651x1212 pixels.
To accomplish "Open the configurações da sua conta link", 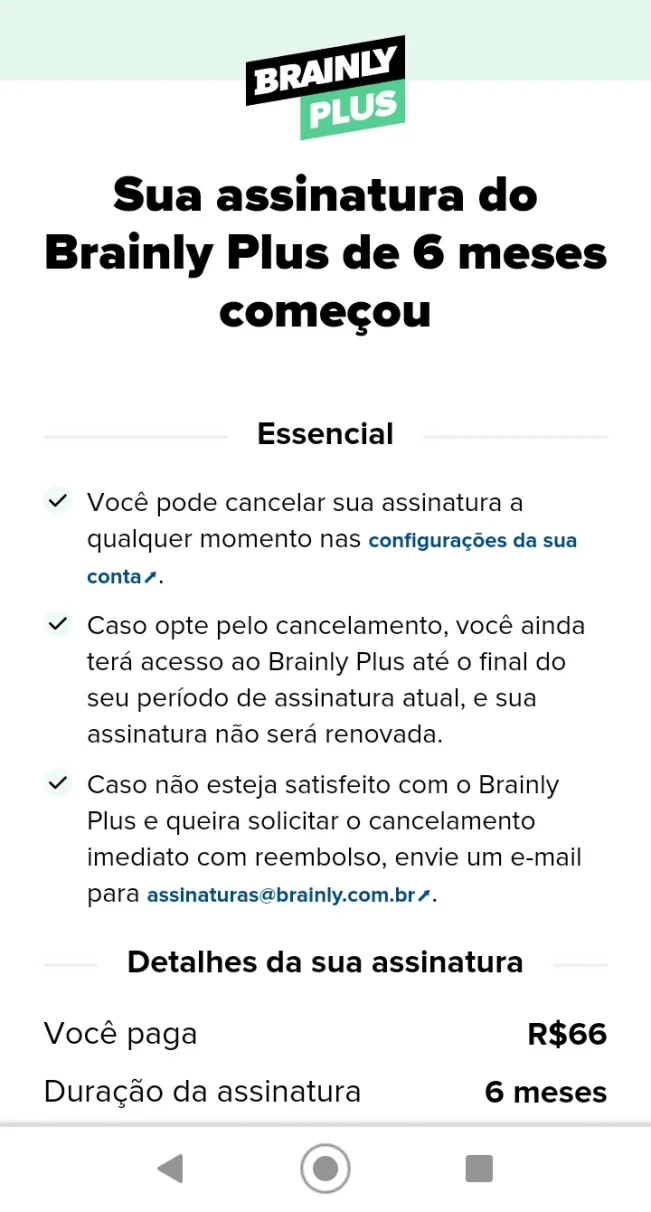I will (472, 541).
